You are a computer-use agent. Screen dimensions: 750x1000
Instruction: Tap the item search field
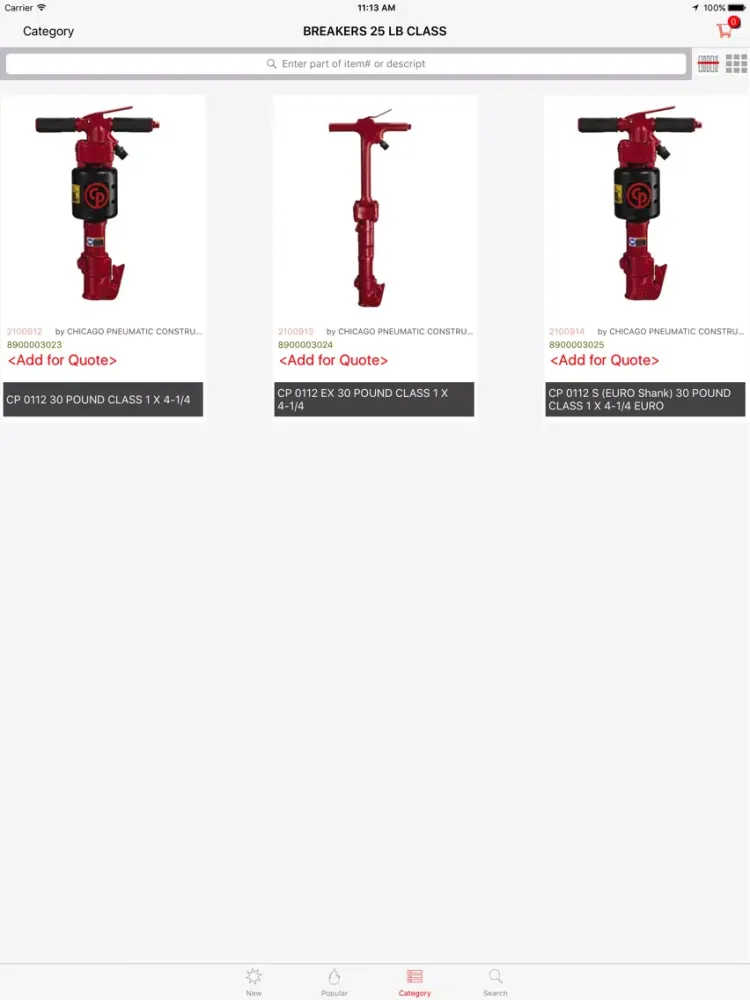coord(346,64)
